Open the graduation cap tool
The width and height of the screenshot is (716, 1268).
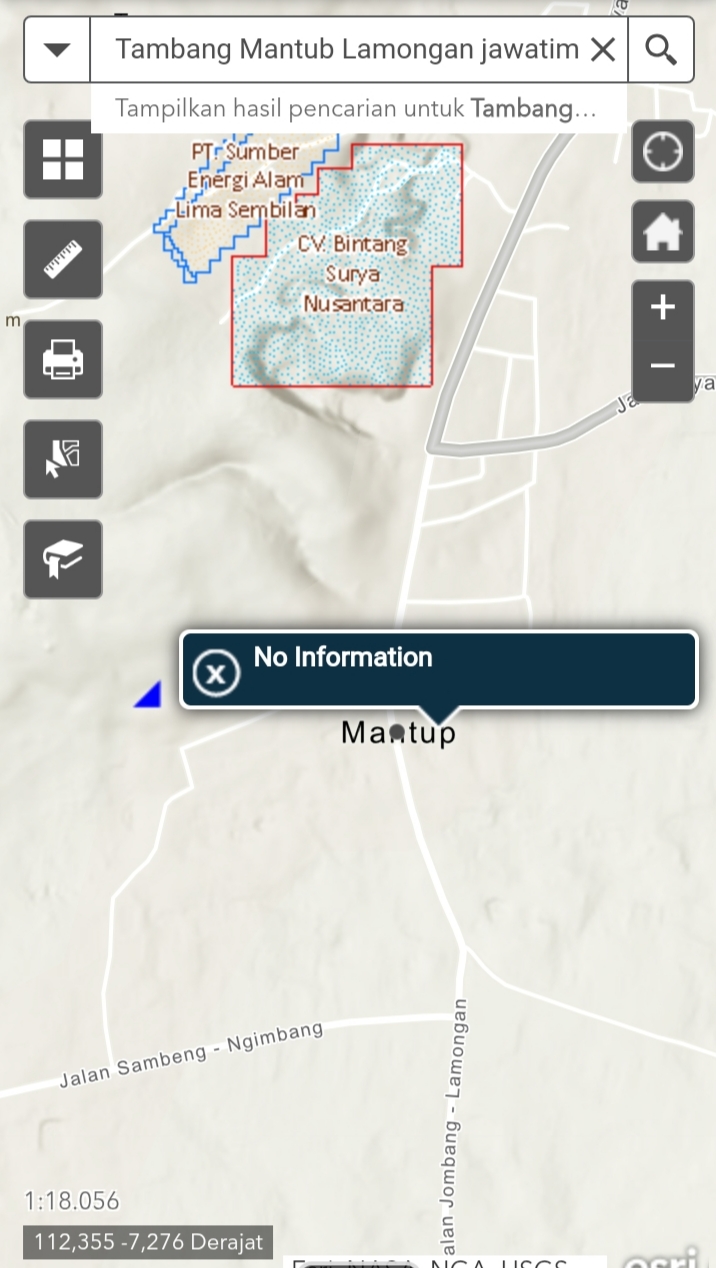pos(63,559)
